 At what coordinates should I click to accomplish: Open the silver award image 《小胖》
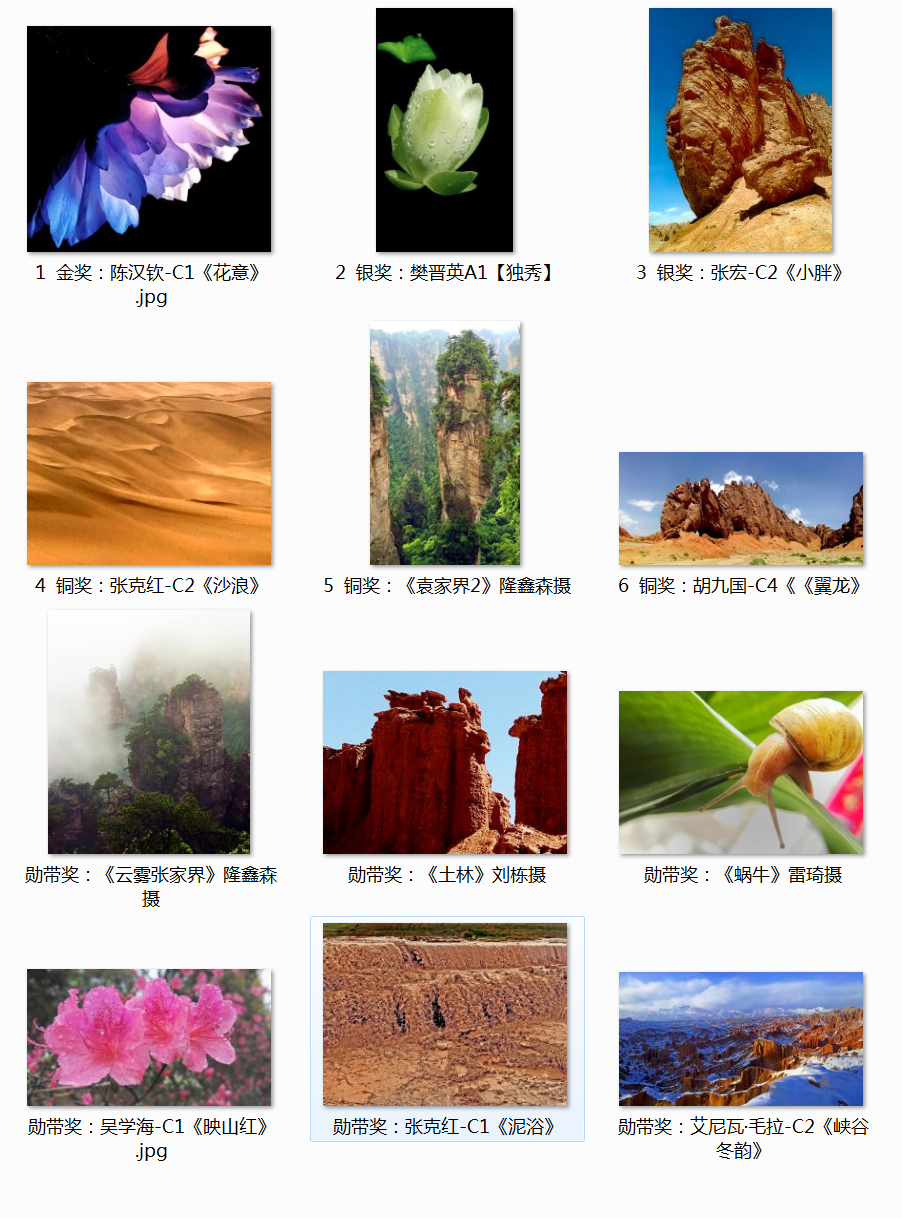(740, 130)
